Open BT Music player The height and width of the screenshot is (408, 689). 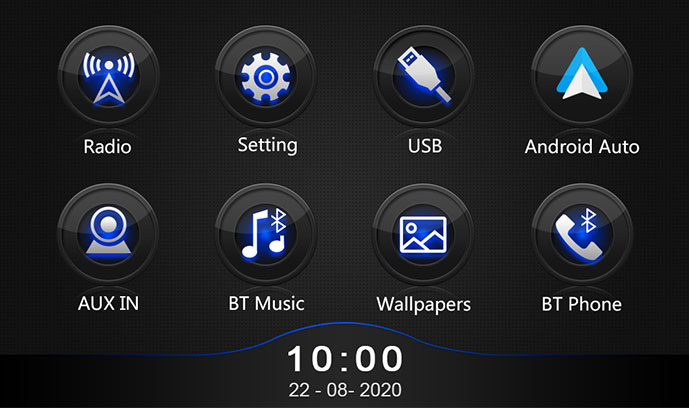[x=266, y=235]
